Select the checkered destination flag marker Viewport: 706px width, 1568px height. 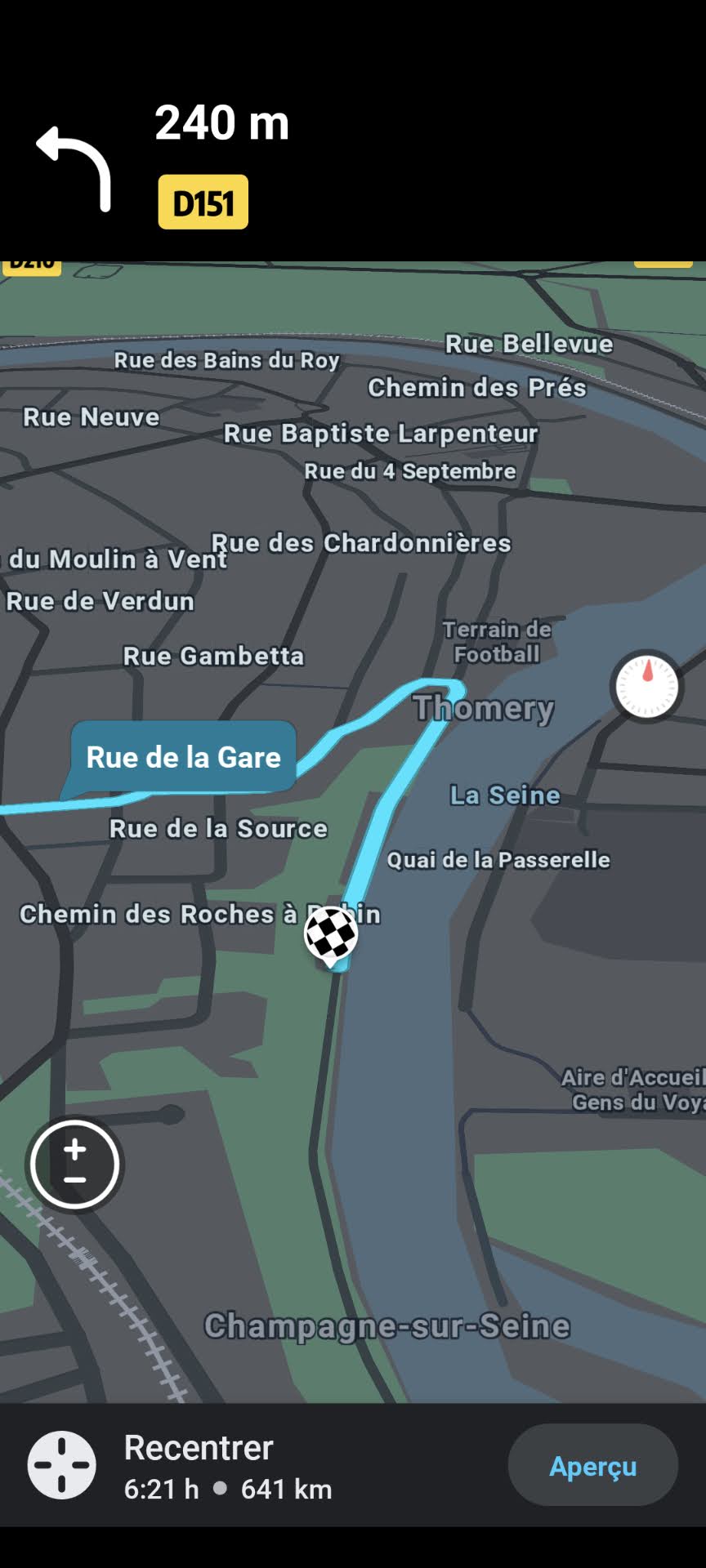(x=331, y=933)
